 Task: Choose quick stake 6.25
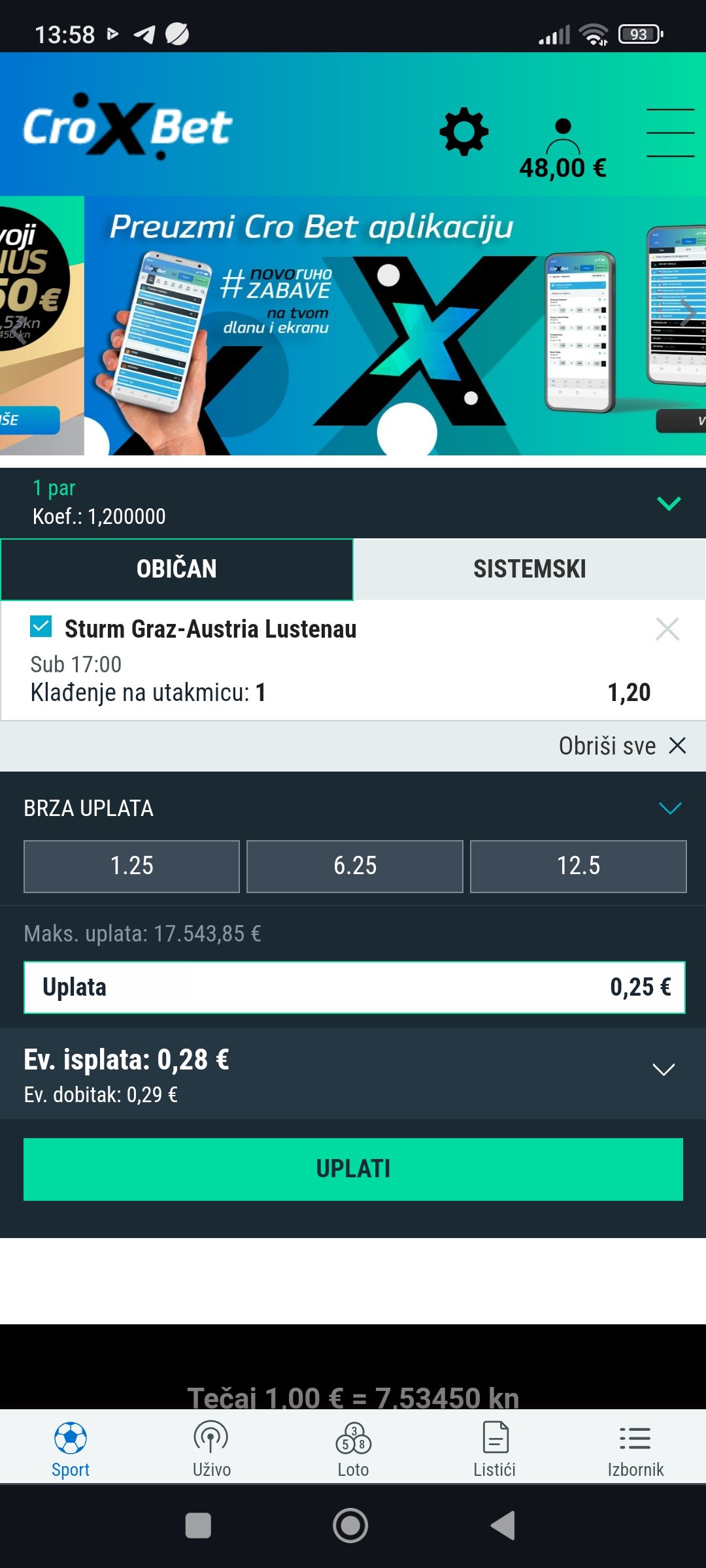[355, 866]
